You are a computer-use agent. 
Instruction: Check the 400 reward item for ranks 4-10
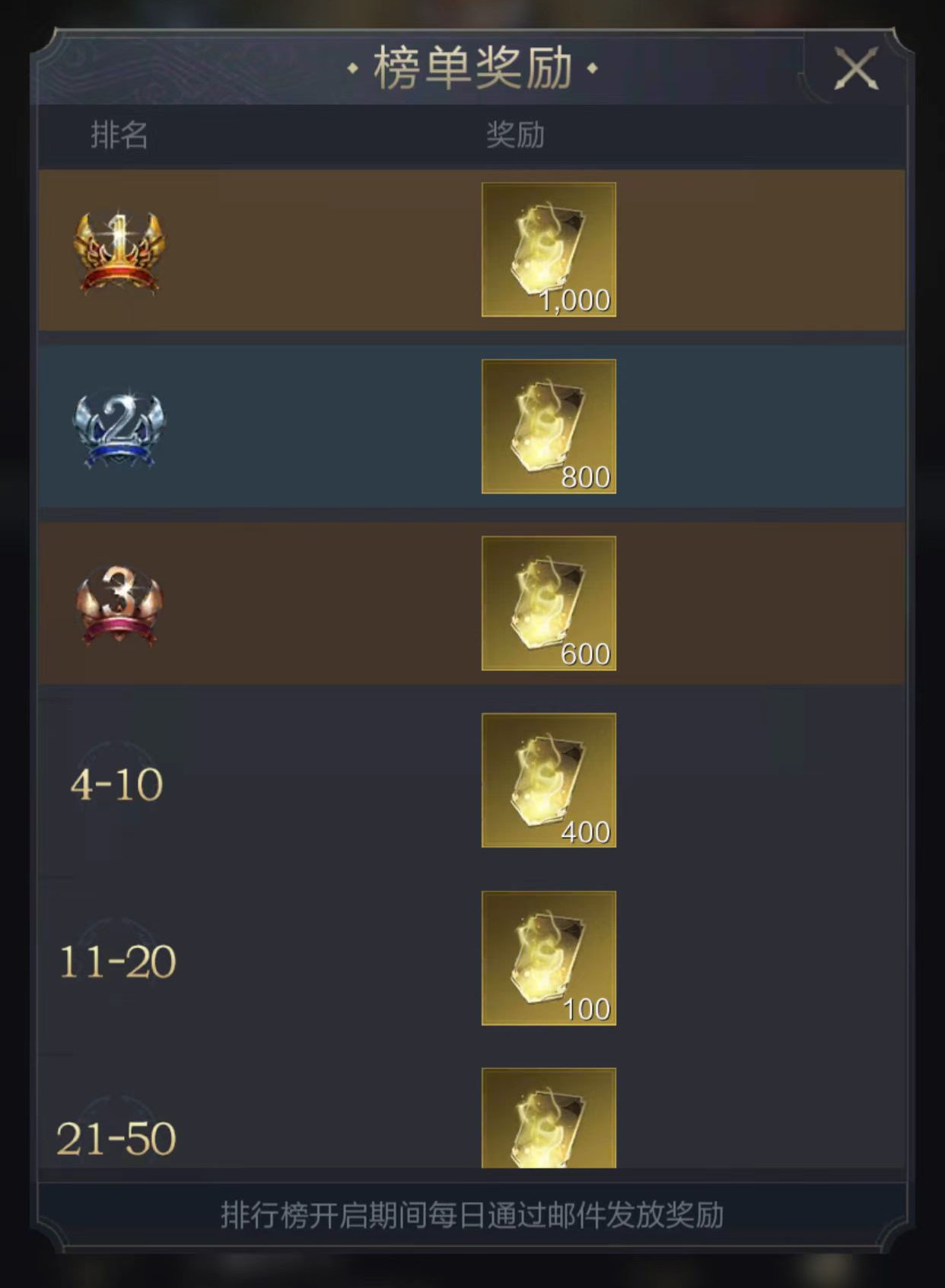coord(549,781)
